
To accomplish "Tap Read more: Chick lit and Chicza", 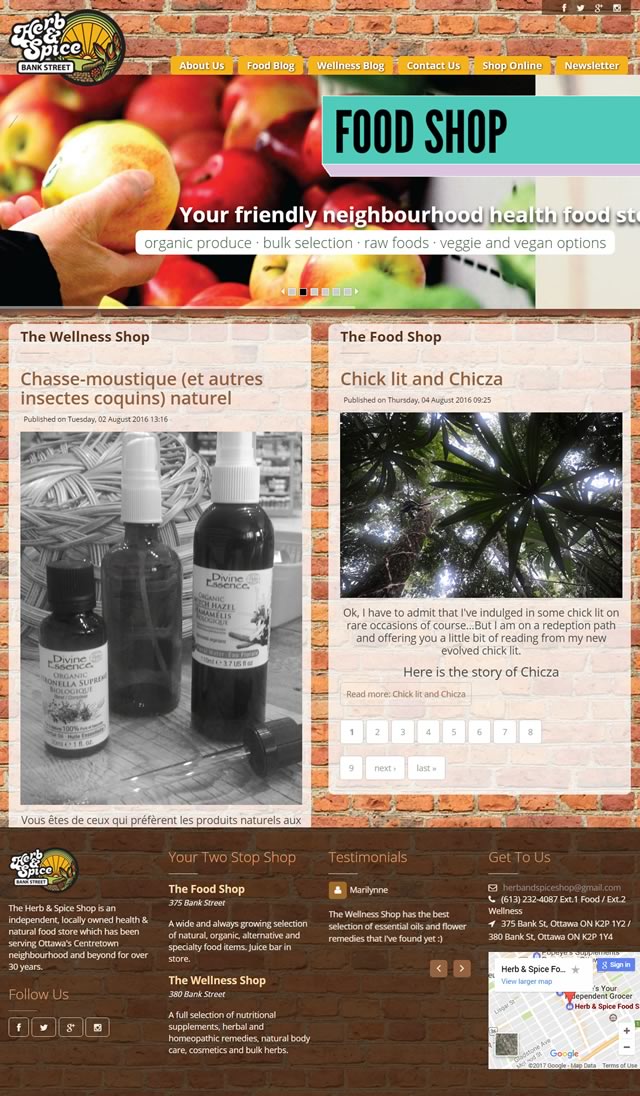I will (x=405, y=694).
